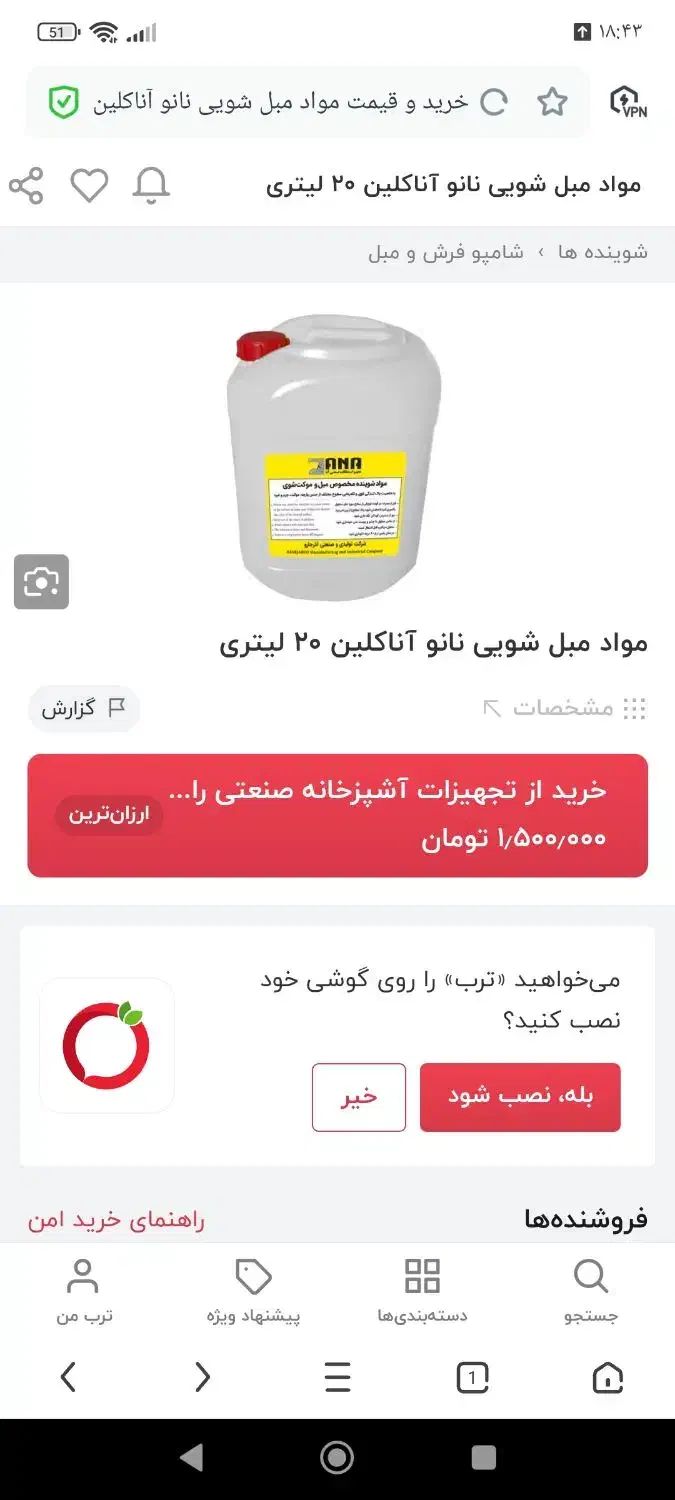The height and width of the screenshot is (1500, 675).
Task: Decline installation with خیر button
Action: coord(359,1097)
